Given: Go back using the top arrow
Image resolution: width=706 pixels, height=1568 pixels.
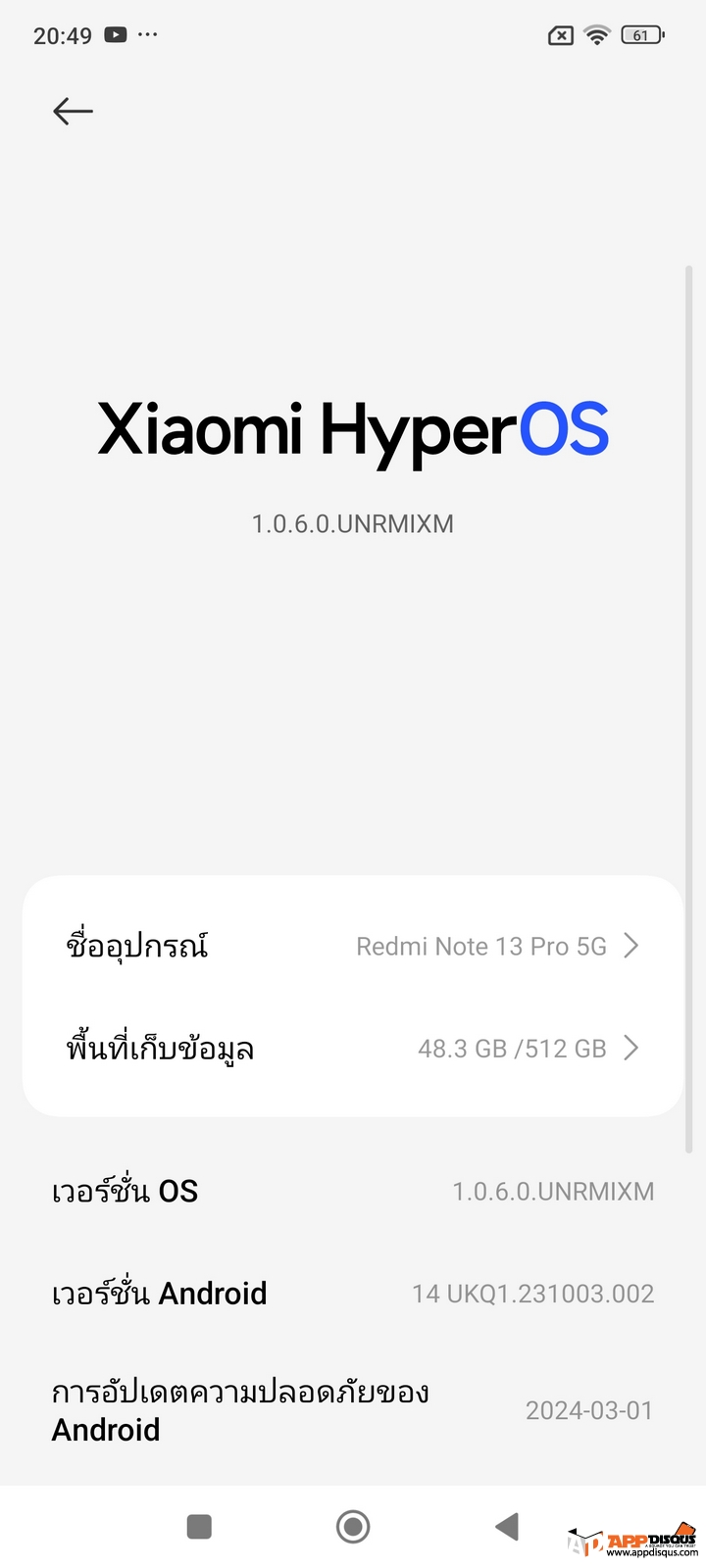Looking at the screenshot, I should pos(73,112).
